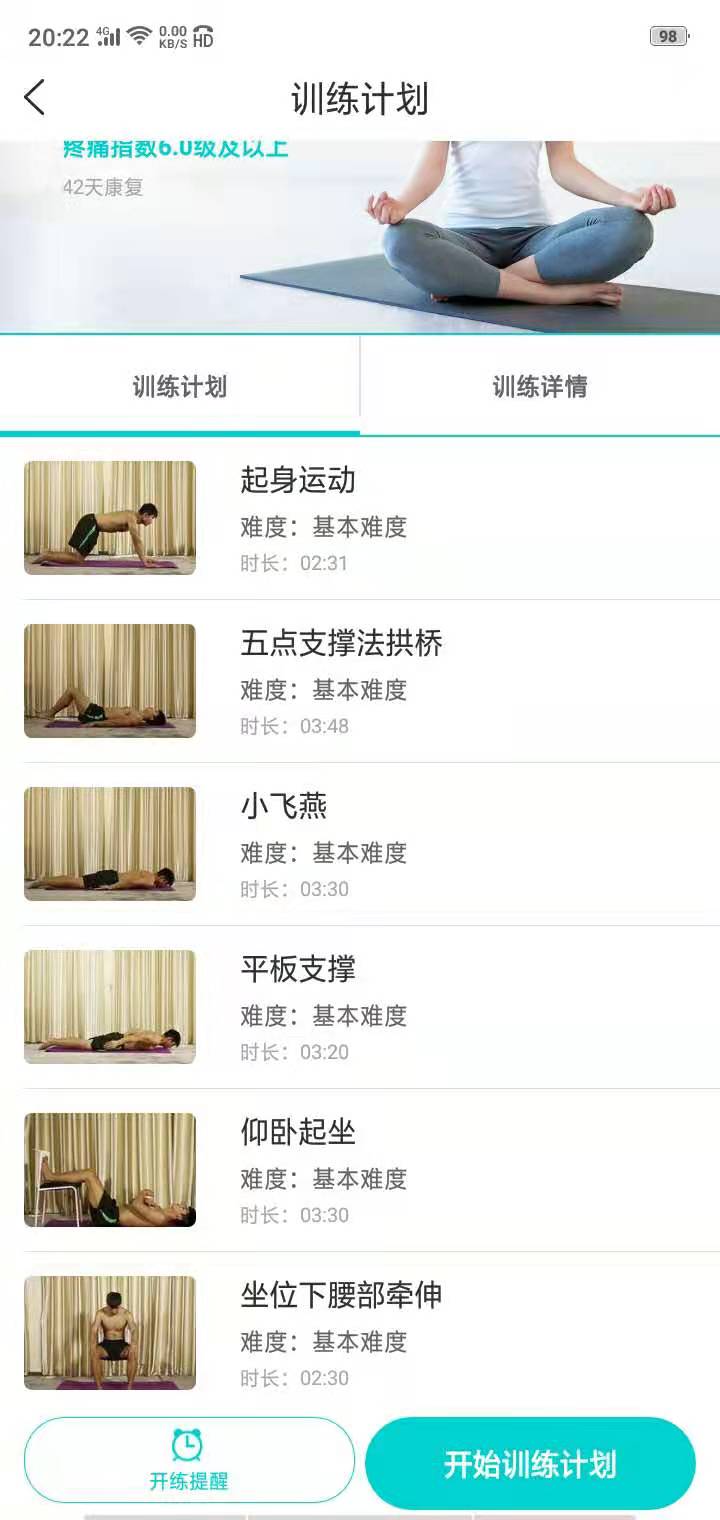Tap the 开练提醒 button
720x1520 pixels.
tap(188, 1462)
